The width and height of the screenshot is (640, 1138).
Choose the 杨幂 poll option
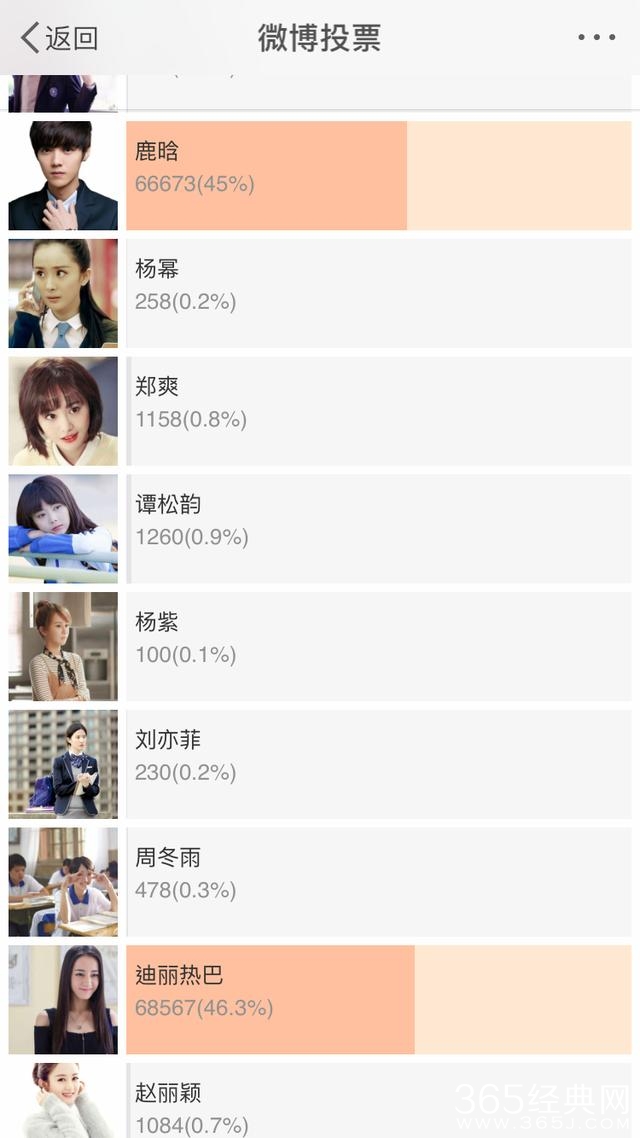click(378, 294)
